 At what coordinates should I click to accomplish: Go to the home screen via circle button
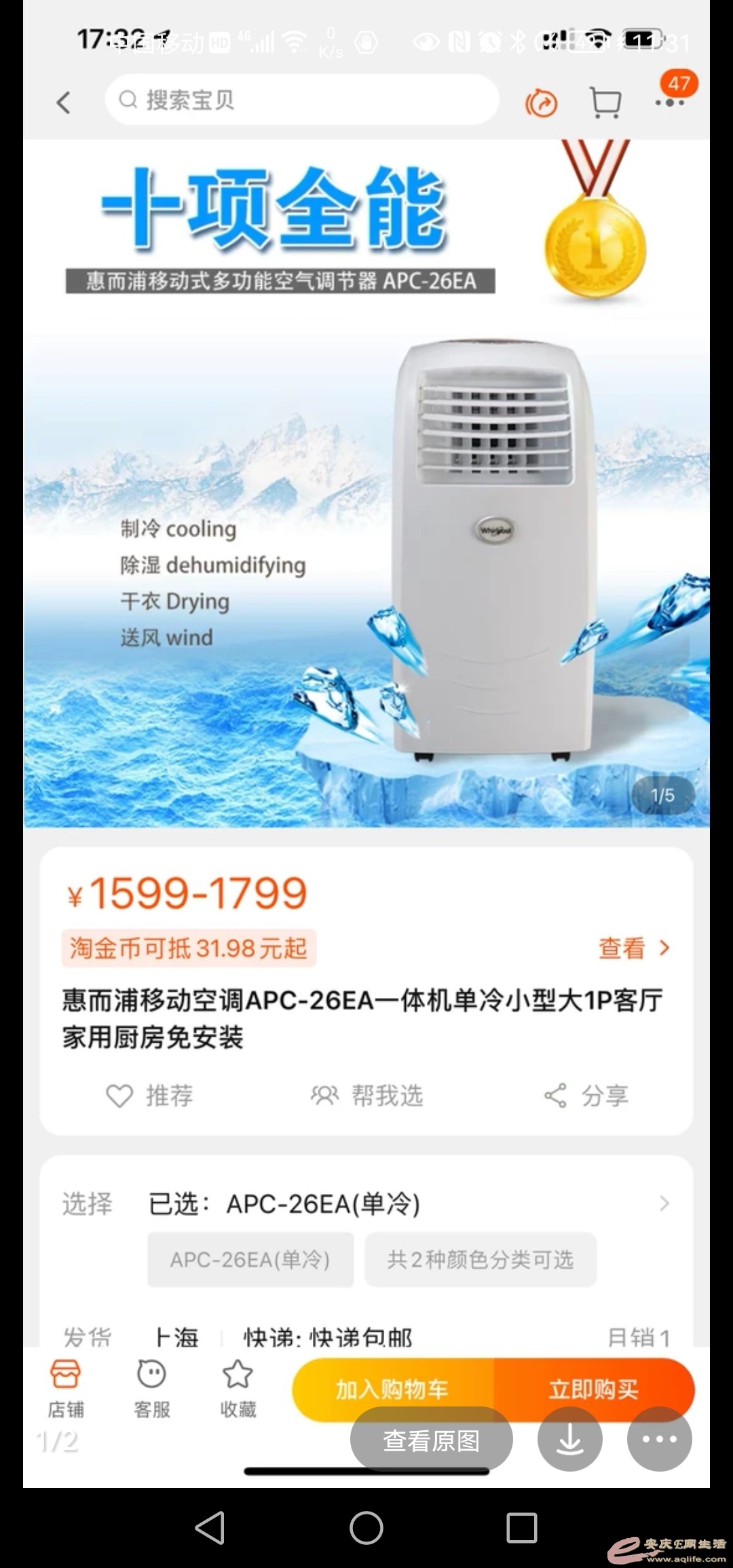(366, 1528)
